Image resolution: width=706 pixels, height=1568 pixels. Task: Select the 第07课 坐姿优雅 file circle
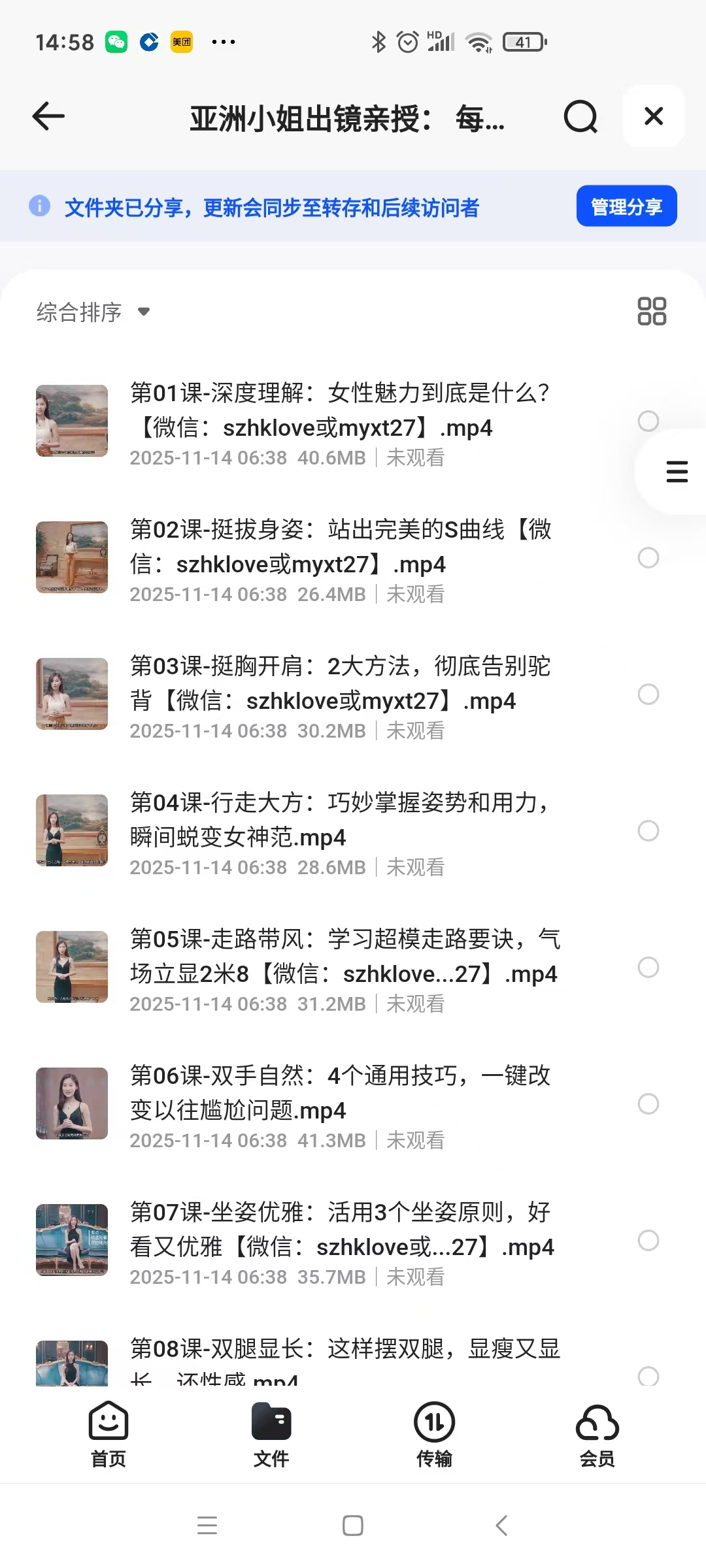[648, 1240]
